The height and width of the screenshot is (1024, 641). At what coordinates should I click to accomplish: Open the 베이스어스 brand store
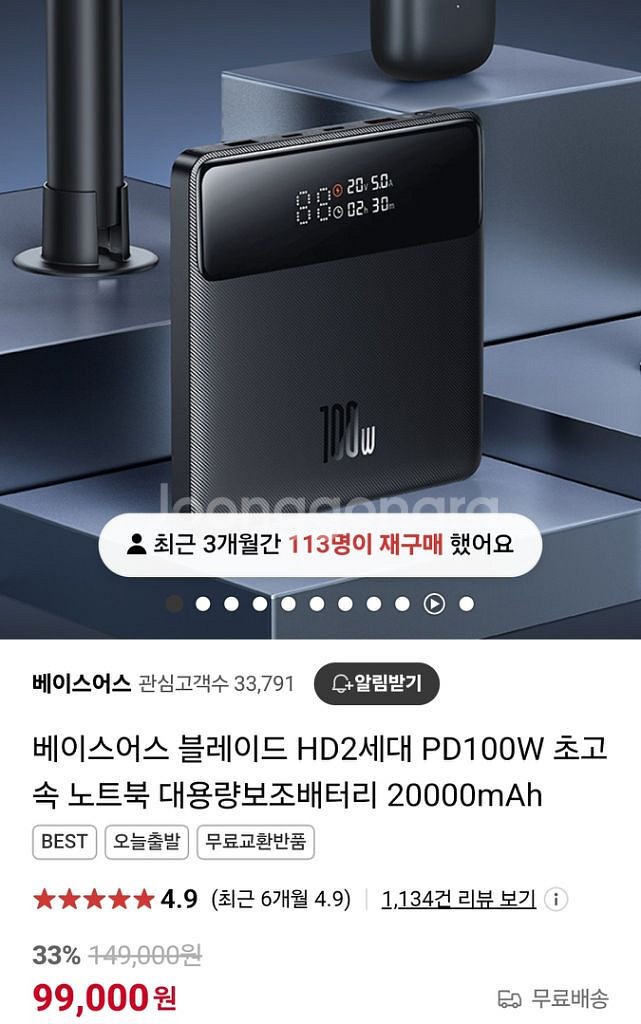pyautogui.click(x=81, y=684)
